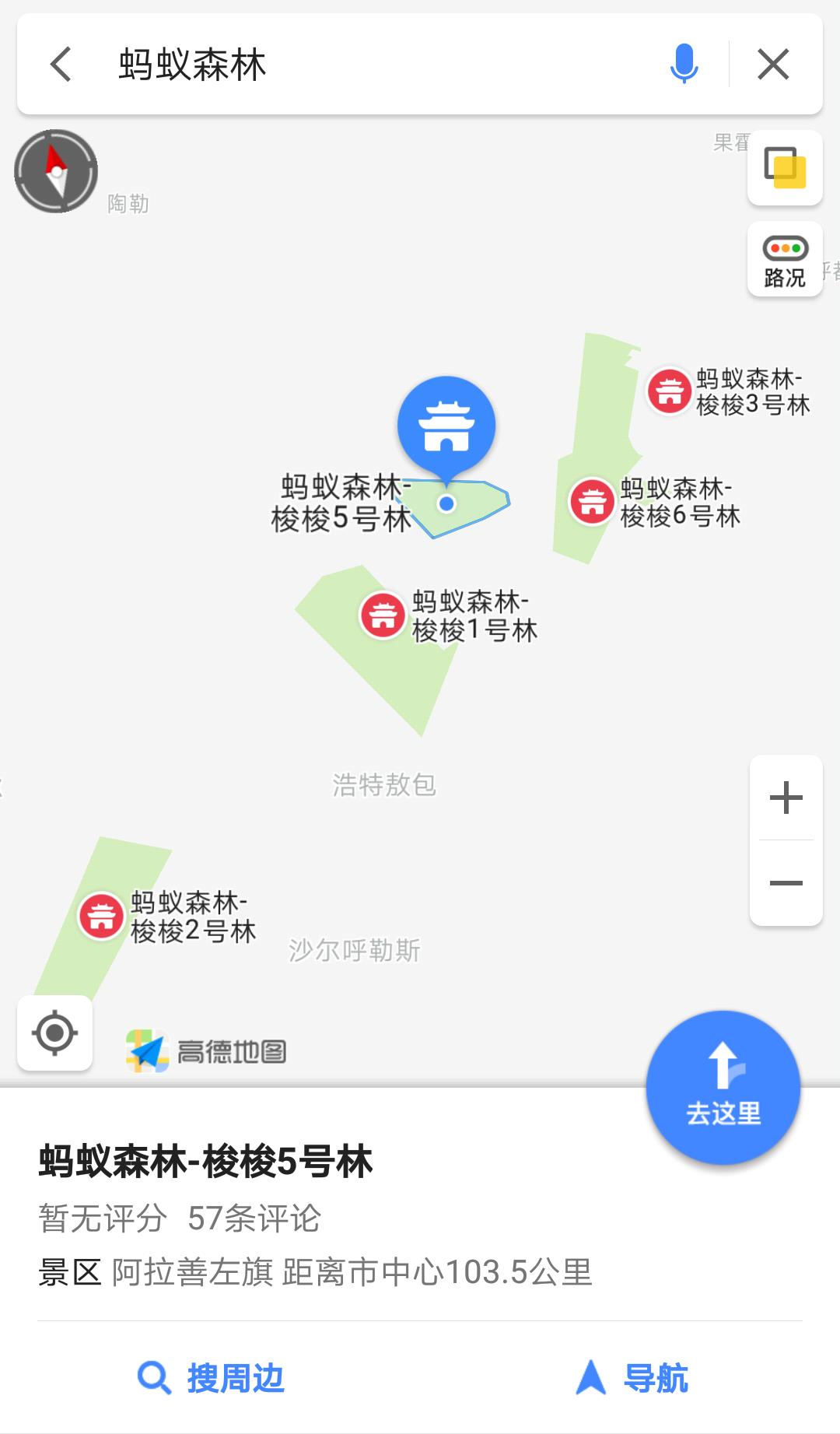
Task: Start 导航 navigation
Action: (632, 1378)
